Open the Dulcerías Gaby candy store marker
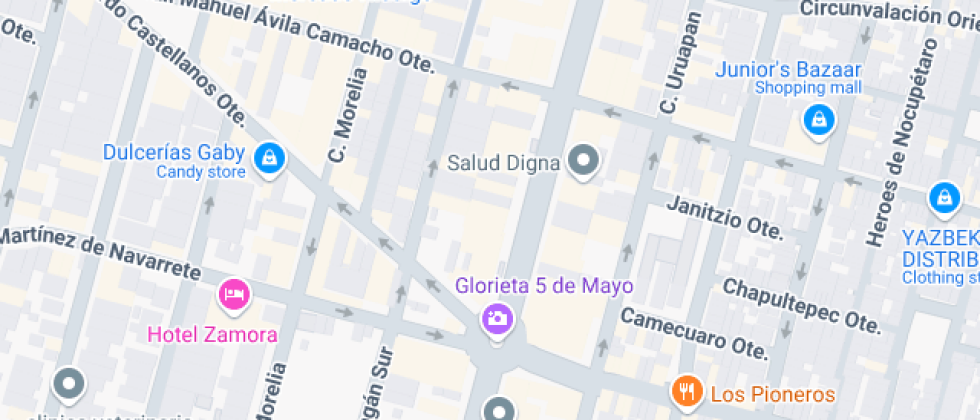980x420 pixels. click(x=269, y=158)
